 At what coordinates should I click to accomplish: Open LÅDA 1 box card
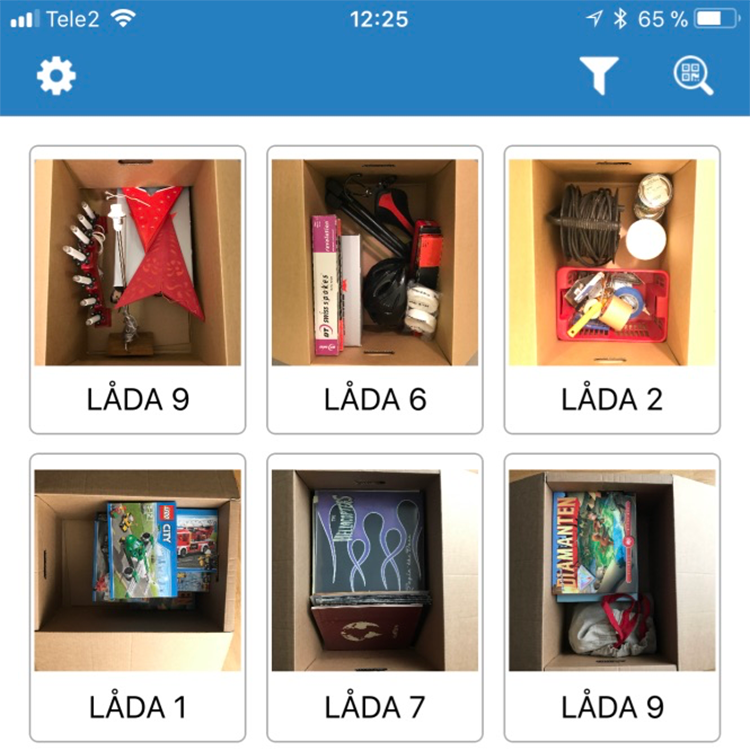[138, 598]
